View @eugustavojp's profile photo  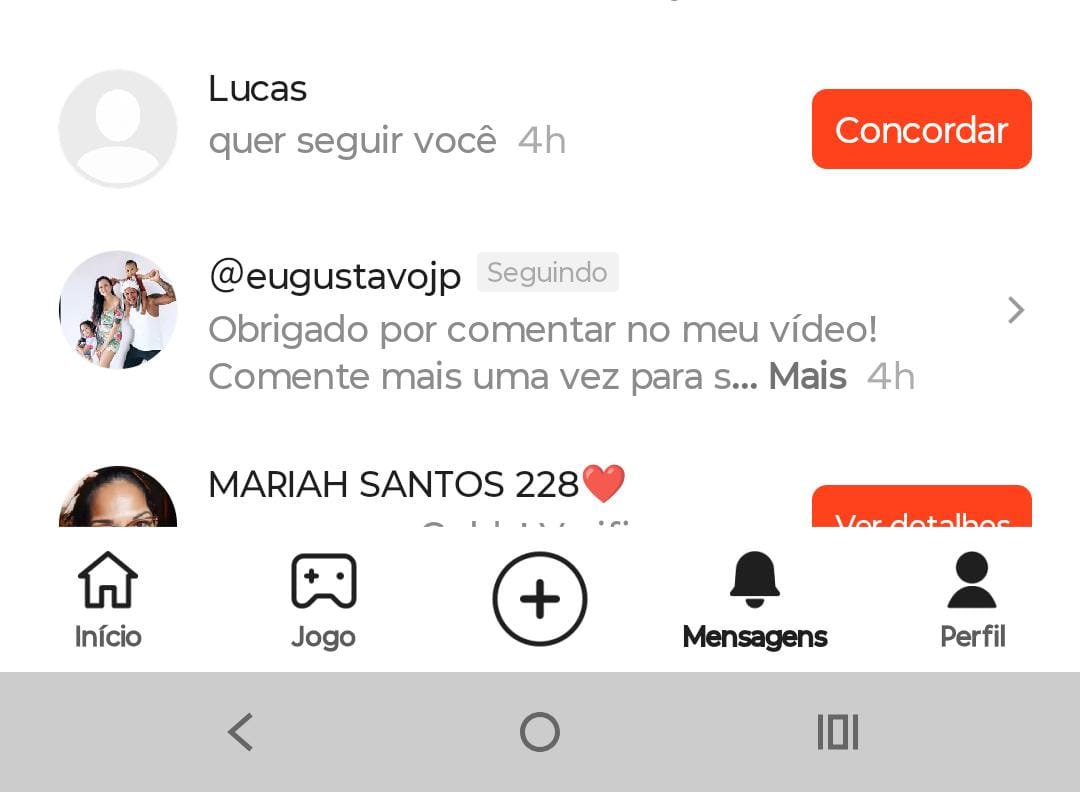tap(118, 310)
